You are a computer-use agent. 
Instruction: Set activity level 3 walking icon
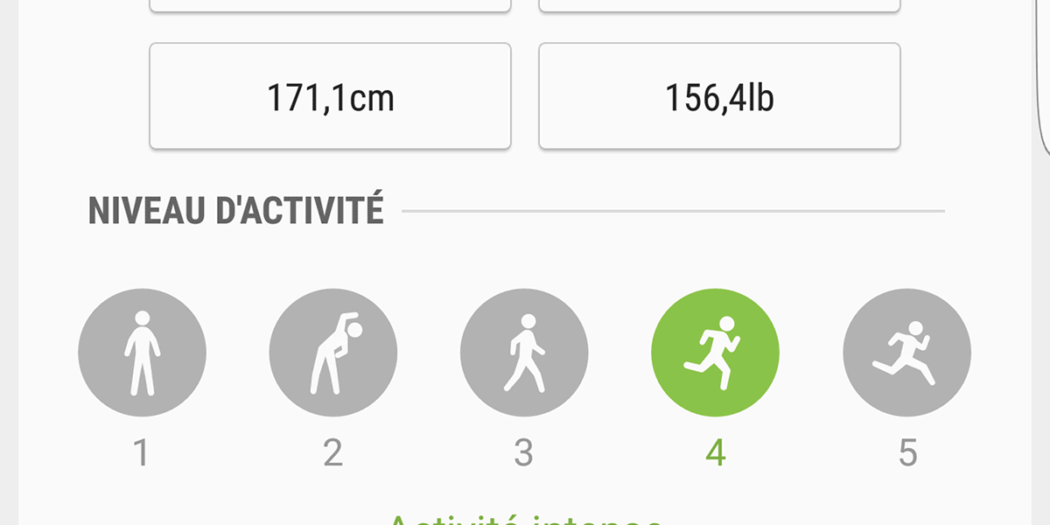click(524, 352)
